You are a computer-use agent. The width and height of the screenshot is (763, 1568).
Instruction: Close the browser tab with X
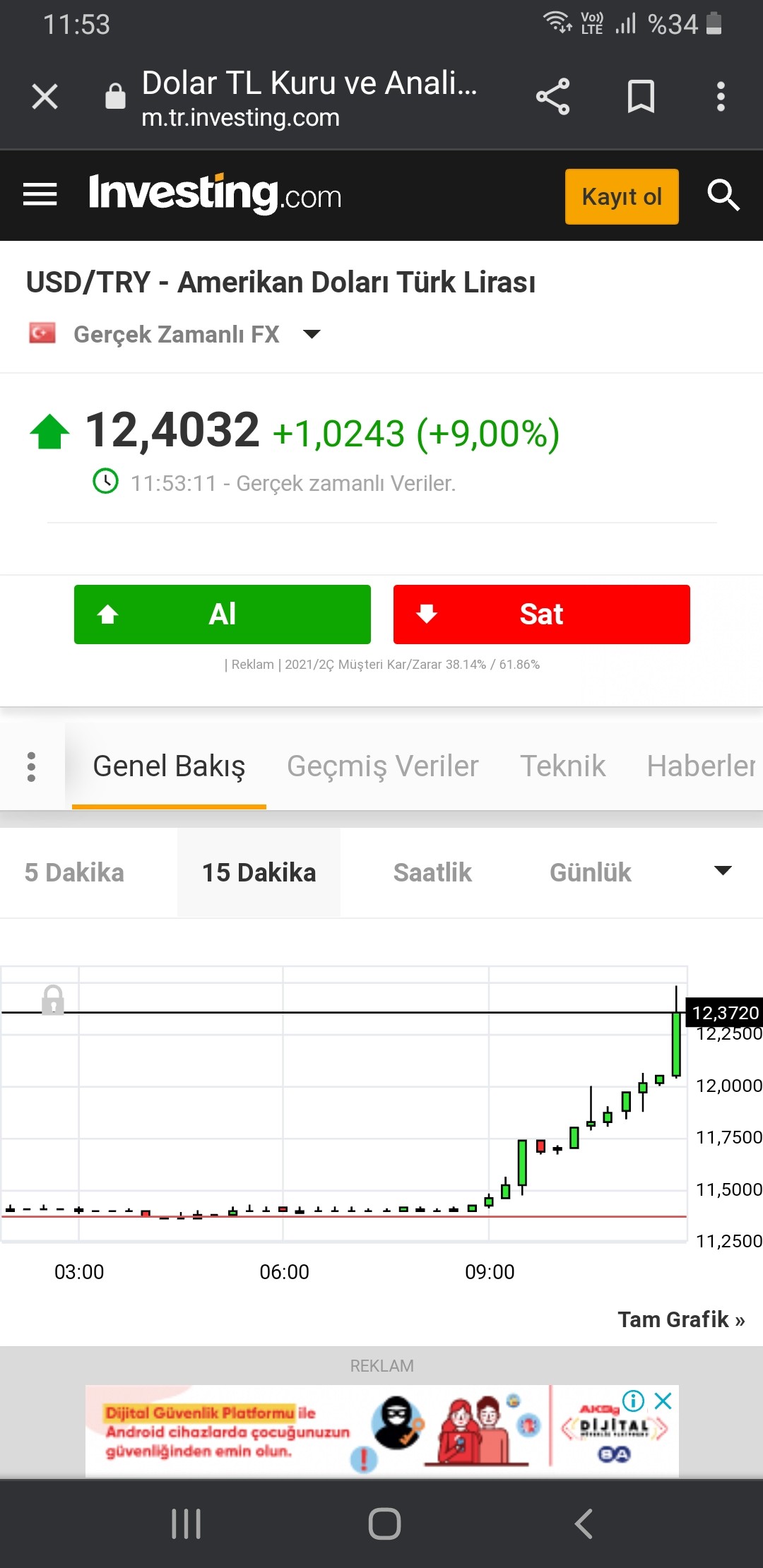point(45,97)
